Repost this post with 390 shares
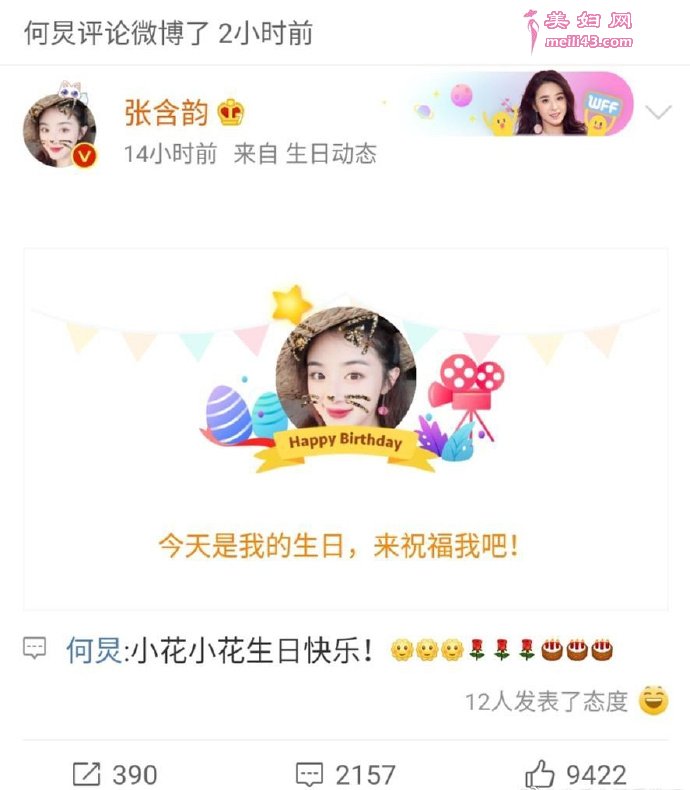The width and height of the screenshot is (690, 790). click(x=115, y=773)
